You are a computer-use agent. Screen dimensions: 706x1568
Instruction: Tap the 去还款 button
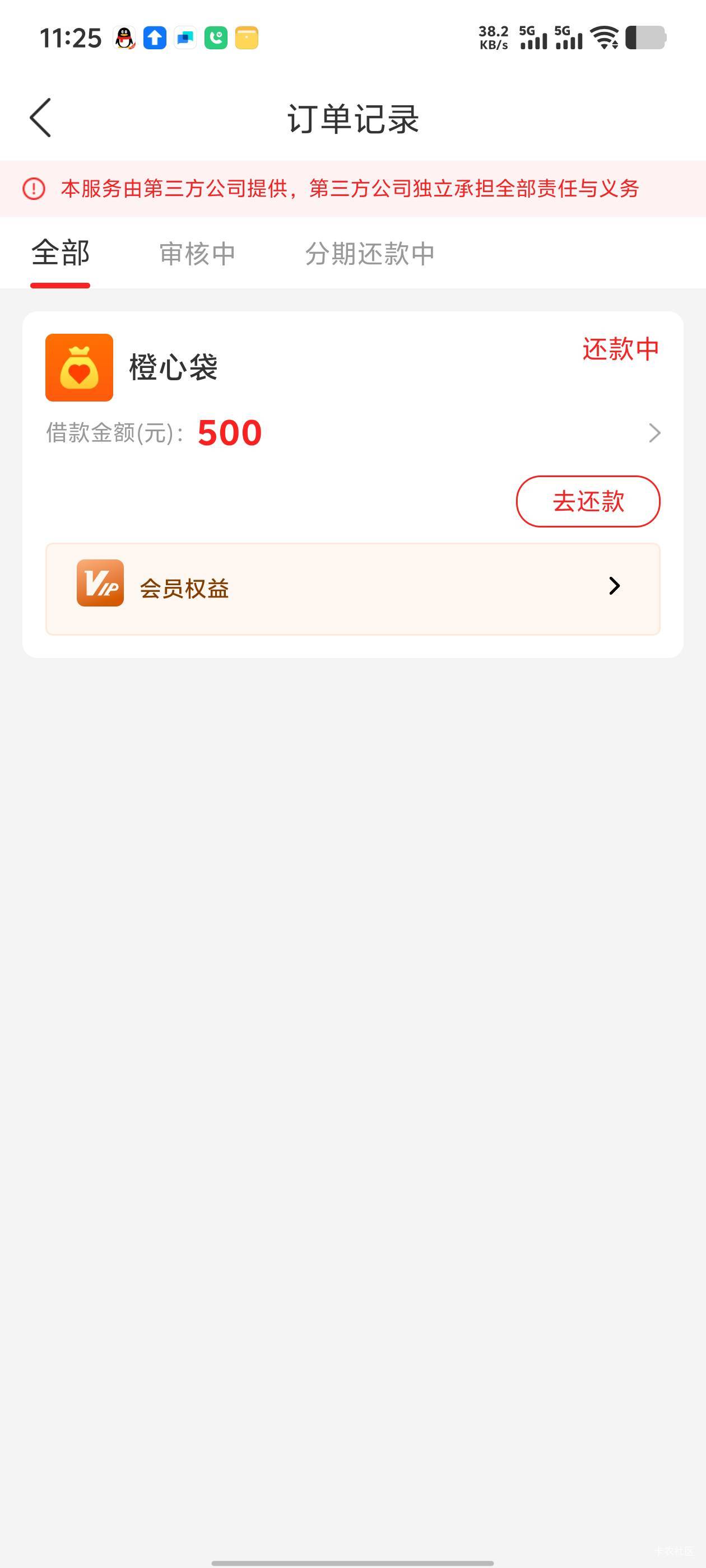coord(588,501)
